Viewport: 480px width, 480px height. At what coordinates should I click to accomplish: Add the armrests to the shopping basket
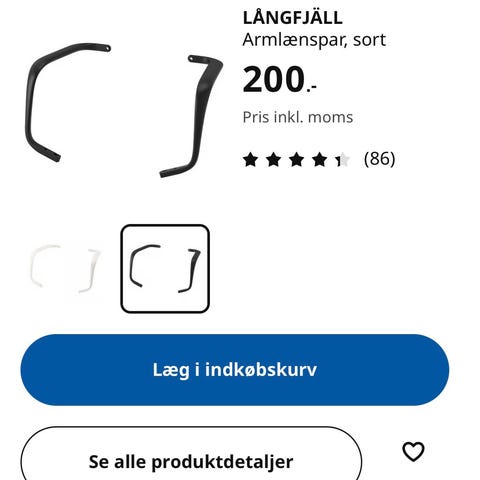pos(234,370)
